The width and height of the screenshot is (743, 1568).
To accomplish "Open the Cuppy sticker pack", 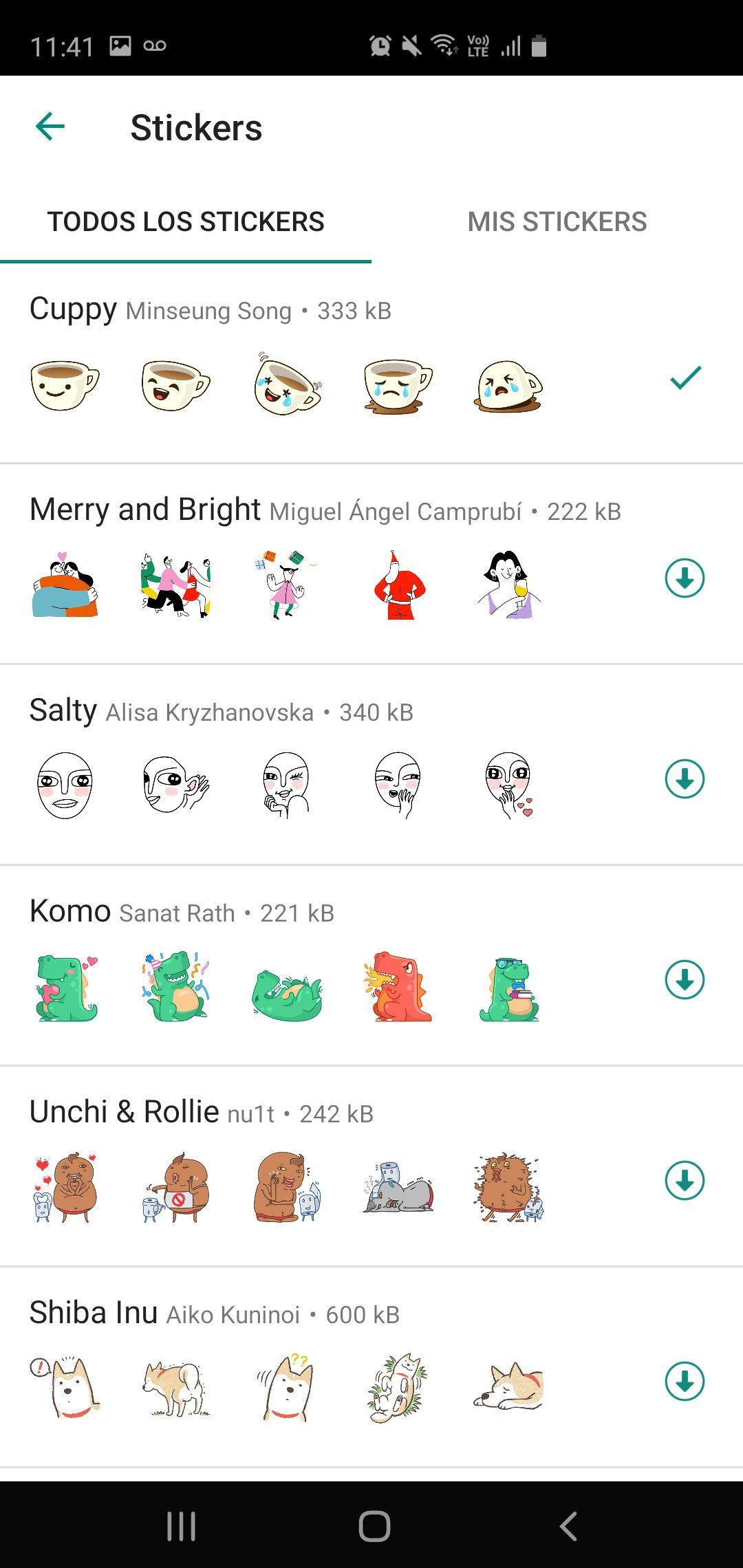I will tap(73, 309).
